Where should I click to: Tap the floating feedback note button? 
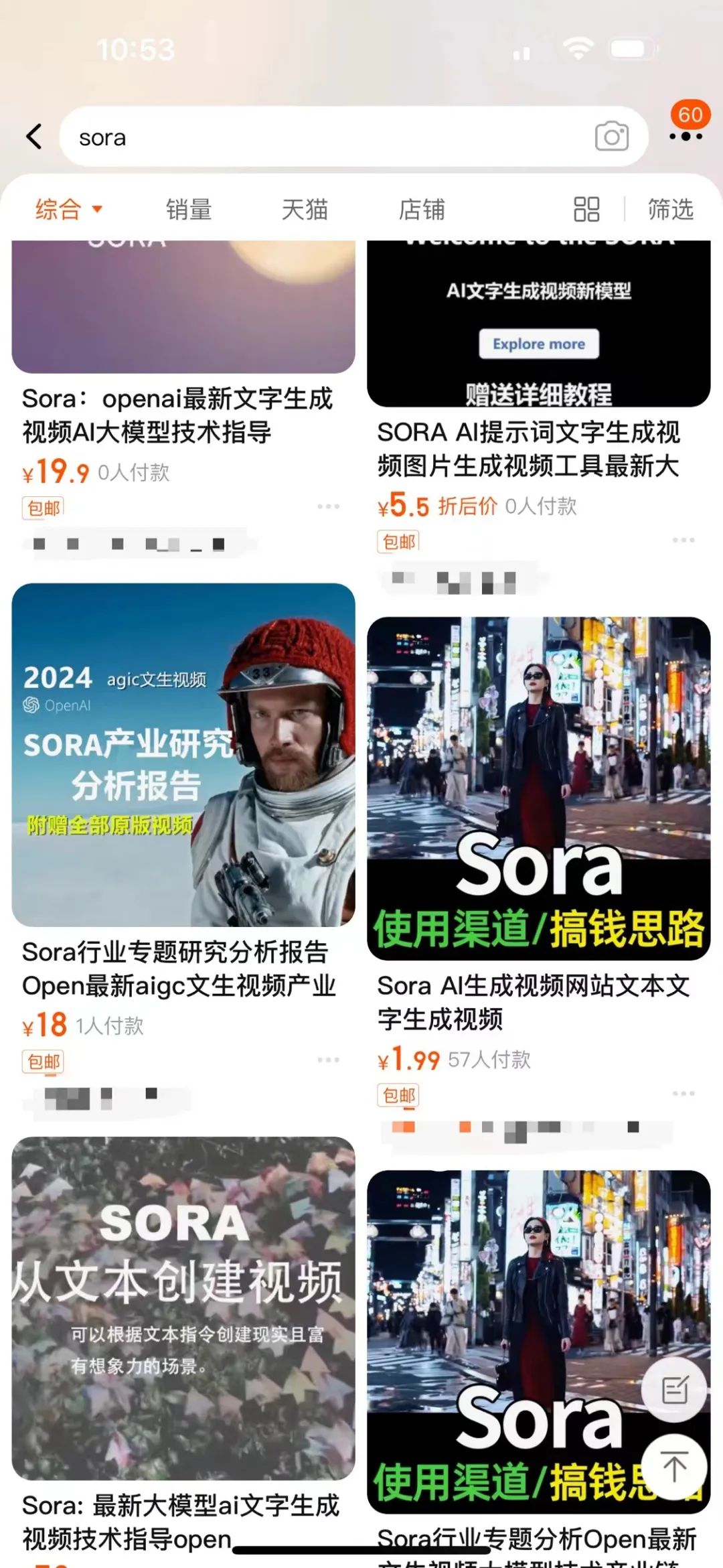(674, 1391)
